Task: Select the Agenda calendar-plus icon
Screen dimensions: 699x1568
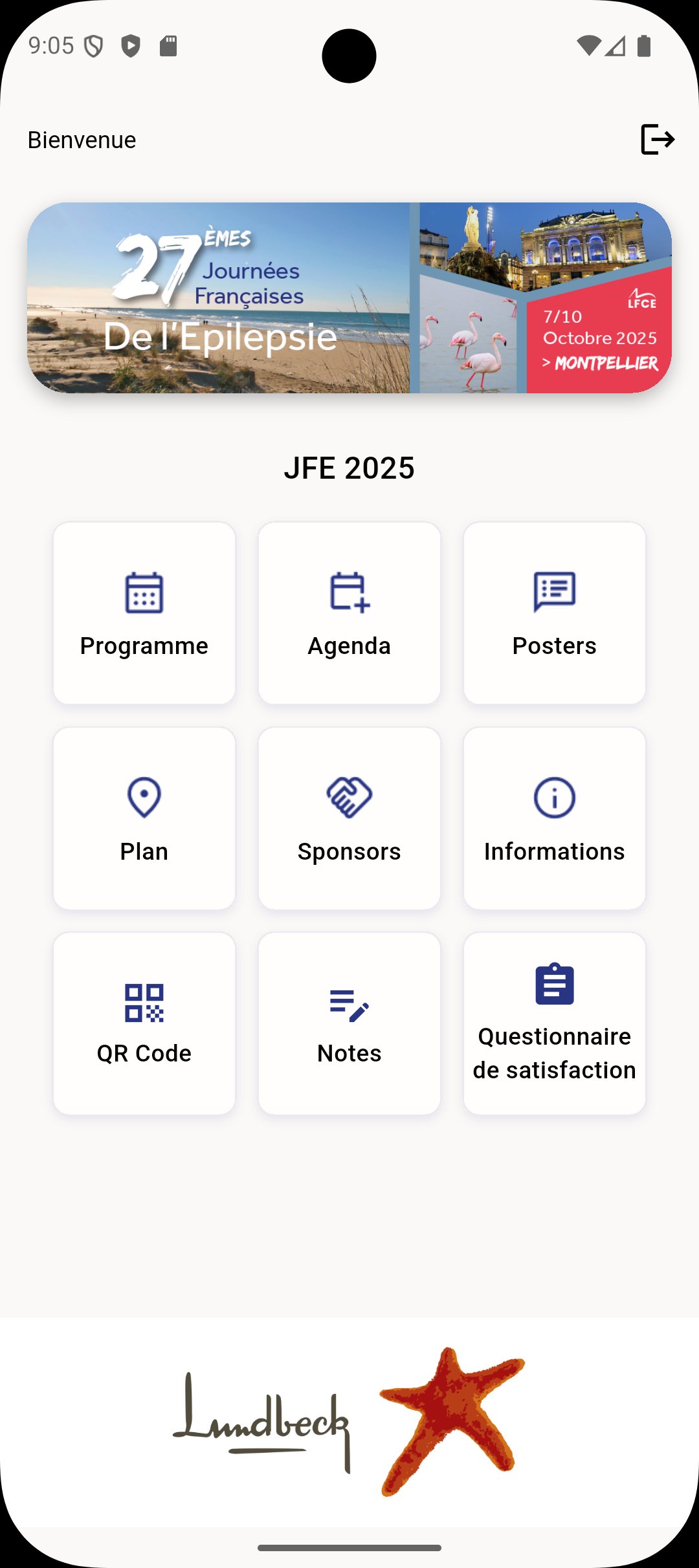Action: pyautogui.click(x=349, y=591)
